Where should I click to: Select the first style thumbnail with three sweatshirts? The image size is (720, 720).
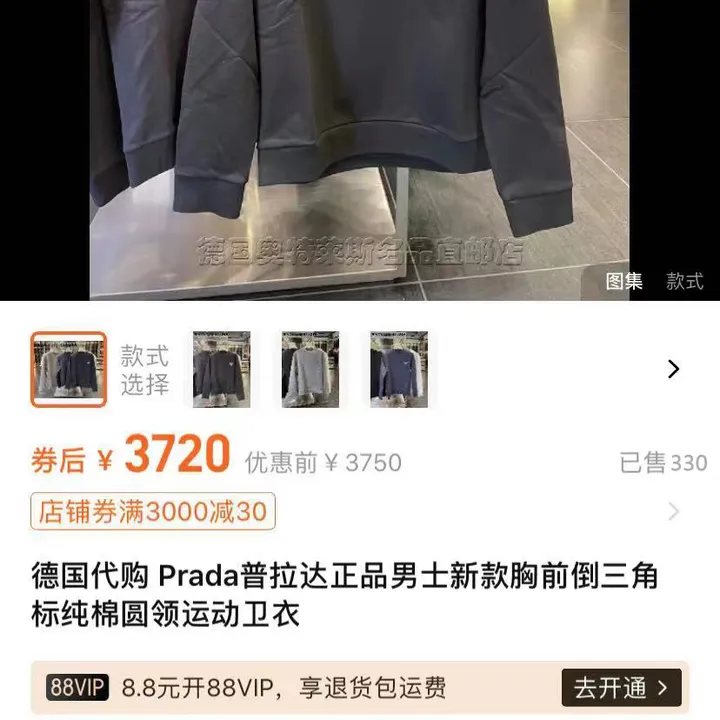(68, 369)
